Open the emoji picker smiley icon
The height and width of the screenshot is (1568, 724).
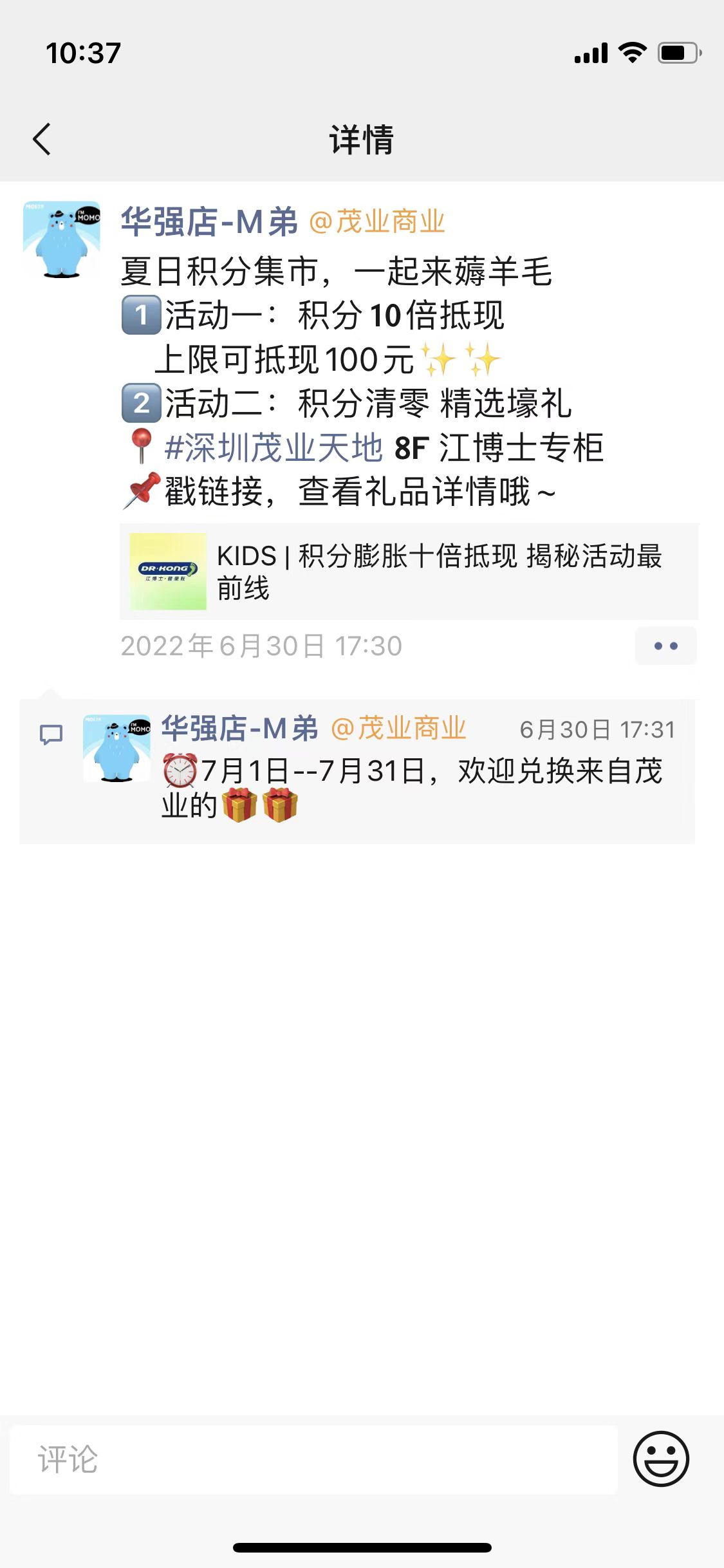coord(661,1459)
